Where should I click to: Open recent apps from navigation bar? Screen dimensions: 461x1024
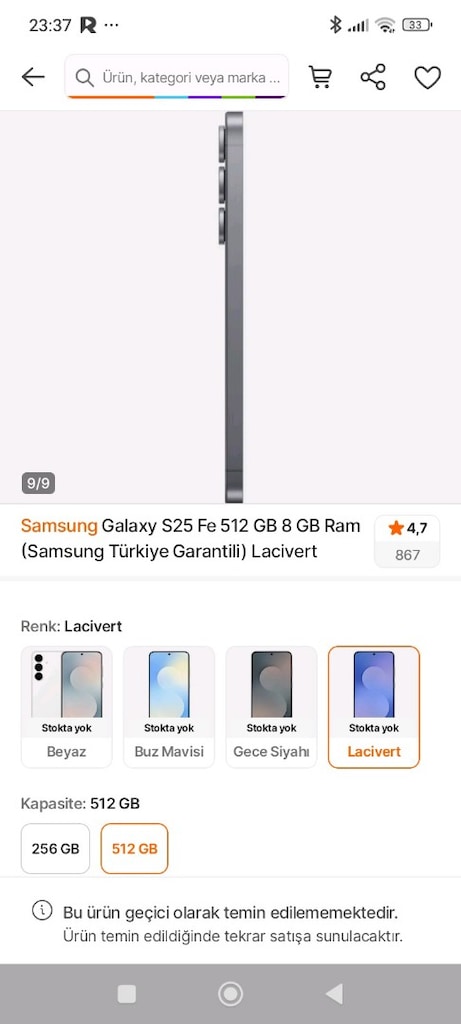tap(127, 994)
